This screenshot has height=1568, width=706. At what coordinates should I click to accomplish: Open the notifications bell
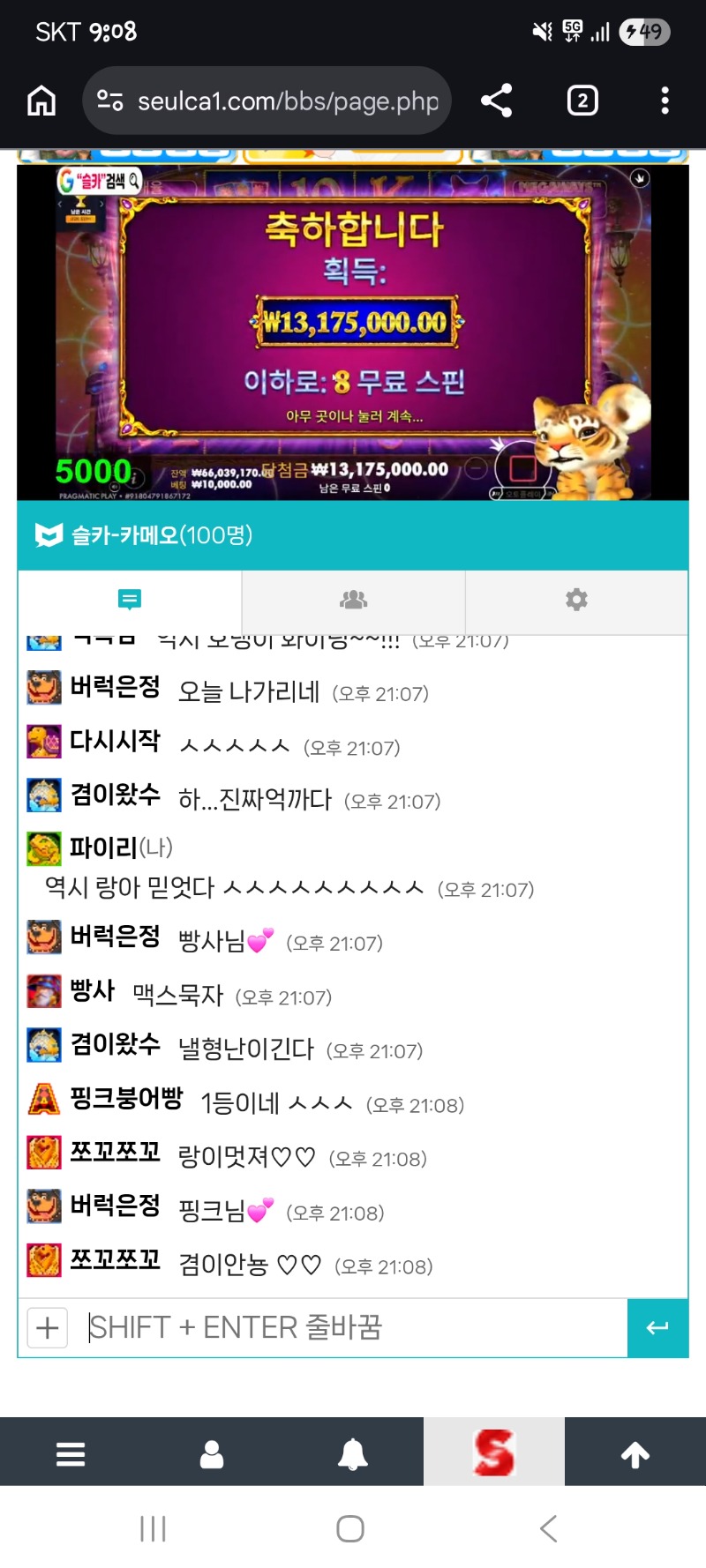pos(353,1453)
